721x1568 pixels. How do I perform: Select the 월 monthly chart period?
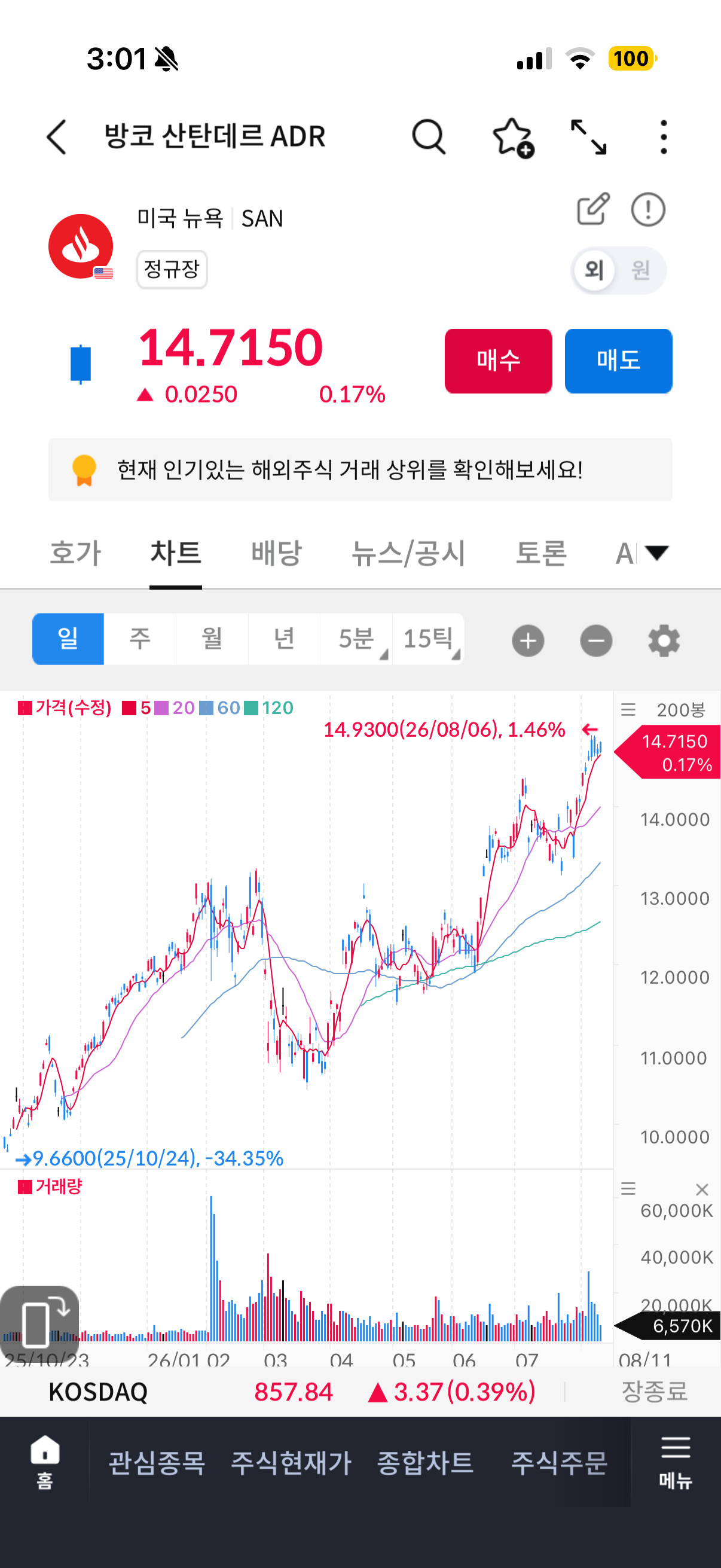(212, 639)
